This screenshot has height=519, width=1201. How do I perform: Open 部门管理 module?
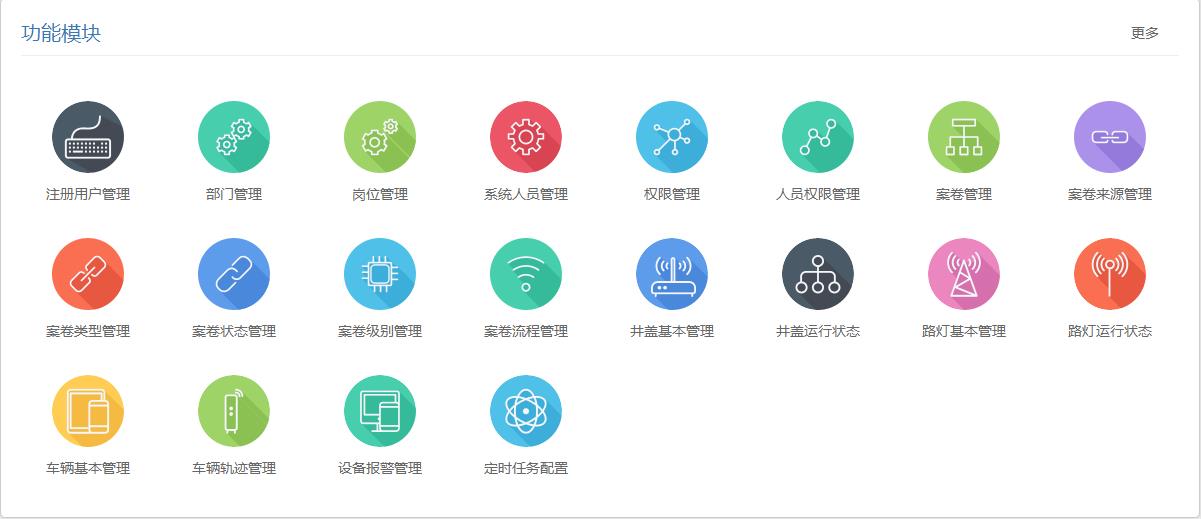click(234, 138)
